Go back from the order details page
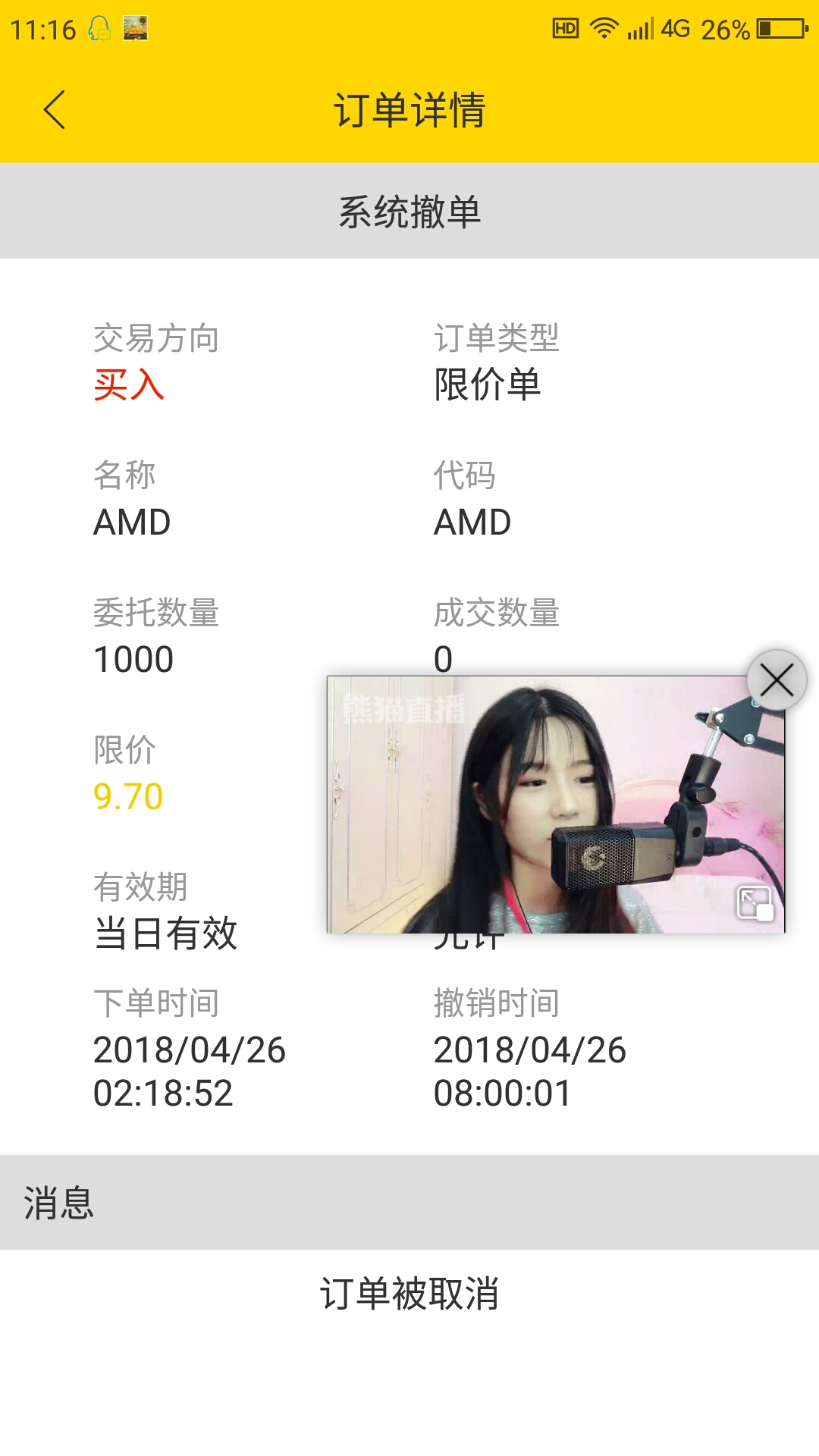 tap(55, 110)
